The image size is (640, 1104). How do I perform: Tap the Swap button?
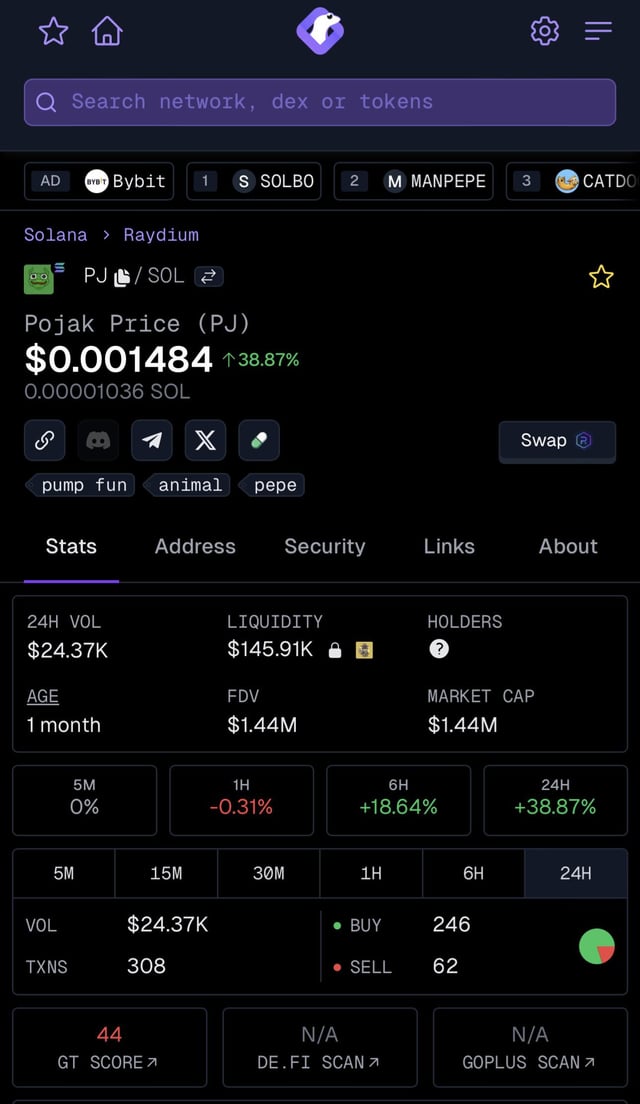click(556, 441)
